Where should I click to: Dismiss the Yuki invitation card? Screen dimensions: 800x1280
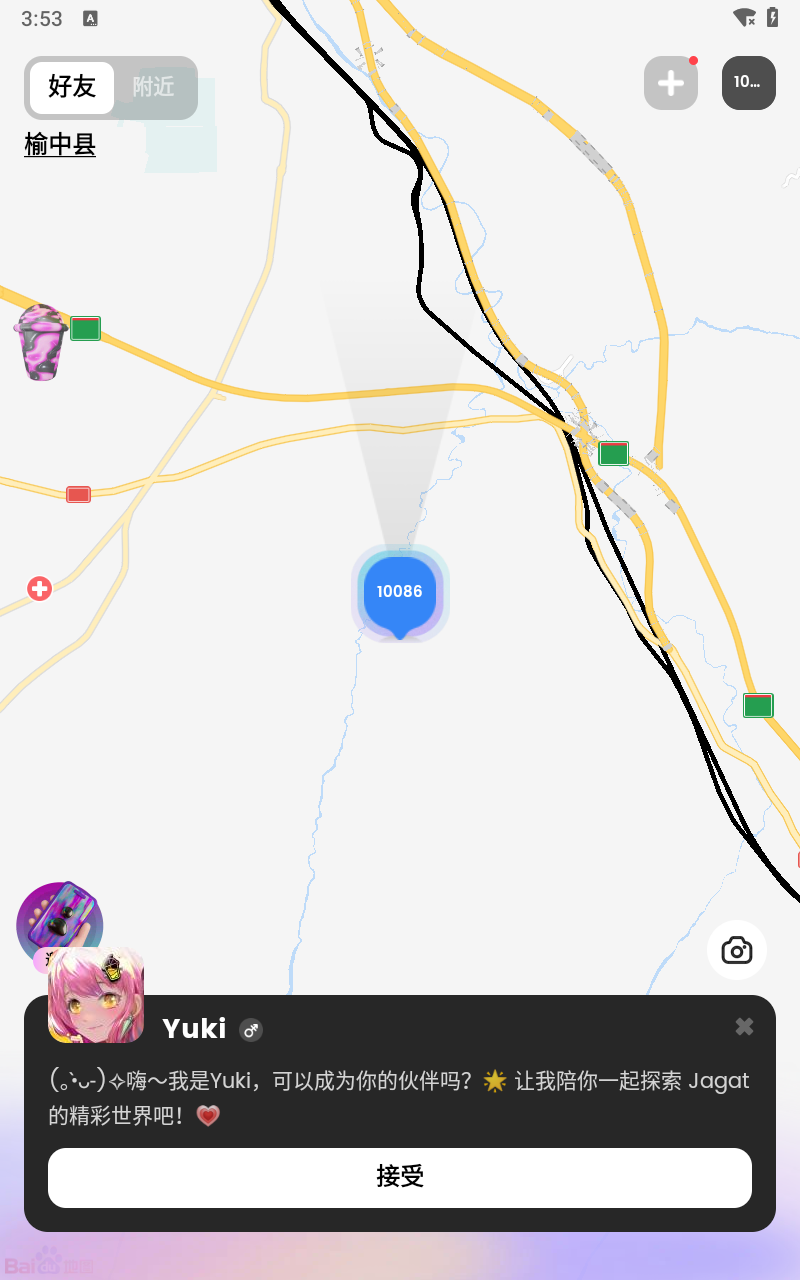[x=744, y=1026]
